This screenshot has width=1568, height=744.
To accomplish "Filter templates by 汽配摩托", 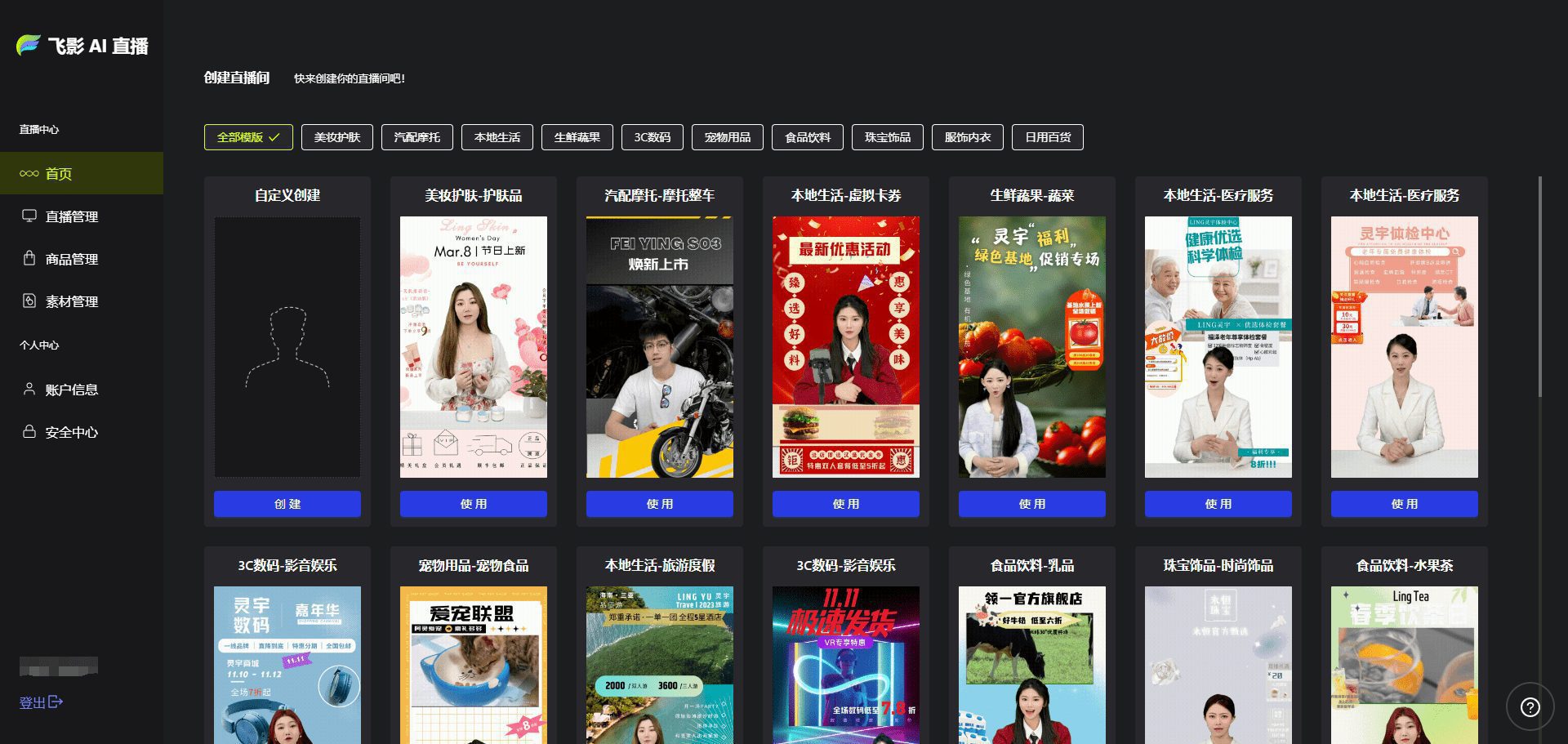I will 416,137.
